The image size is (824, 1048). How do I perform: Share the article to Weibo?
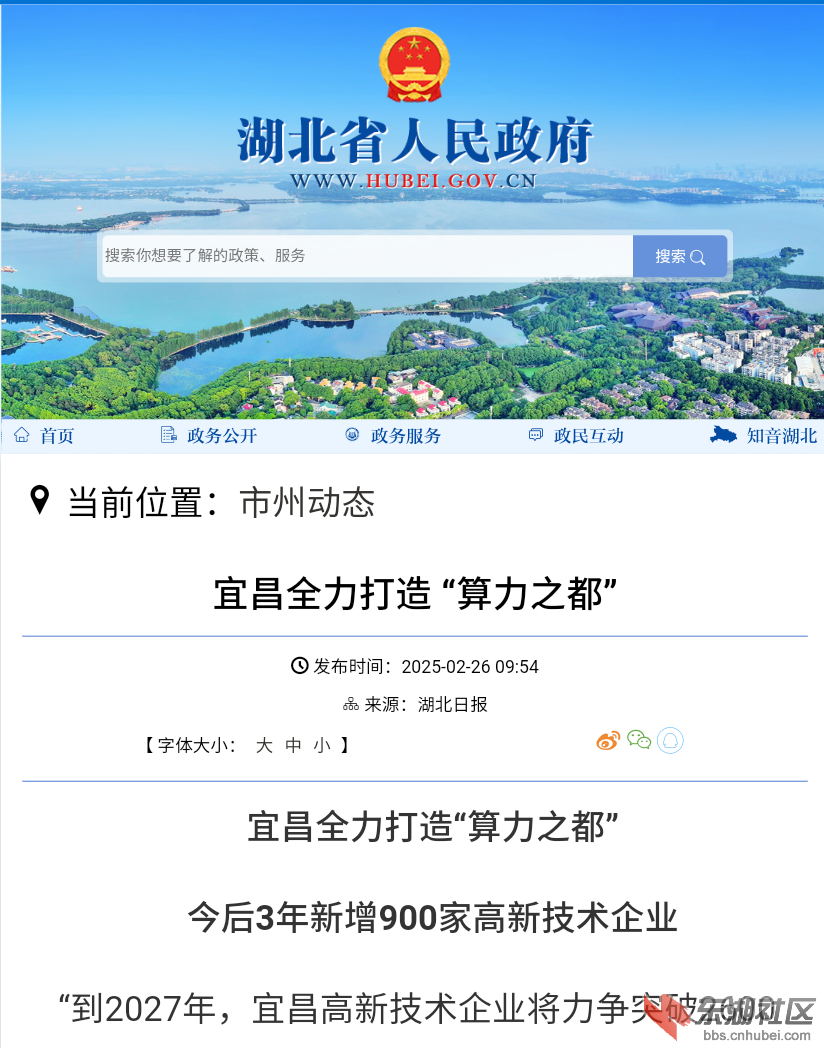[608, 741]
